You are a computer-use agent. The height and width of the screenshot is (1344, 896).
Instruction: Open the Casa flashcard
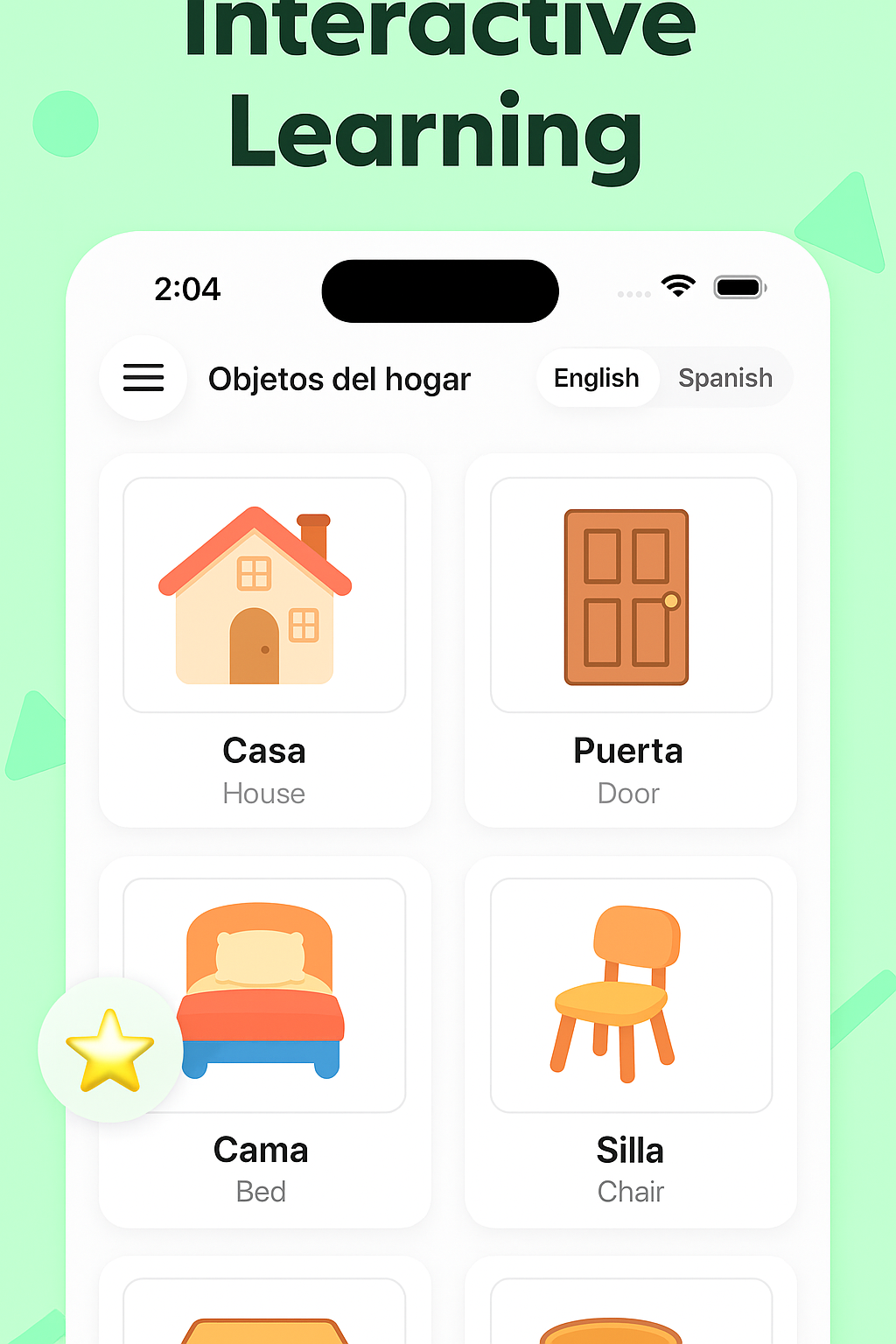pos(263,639)
